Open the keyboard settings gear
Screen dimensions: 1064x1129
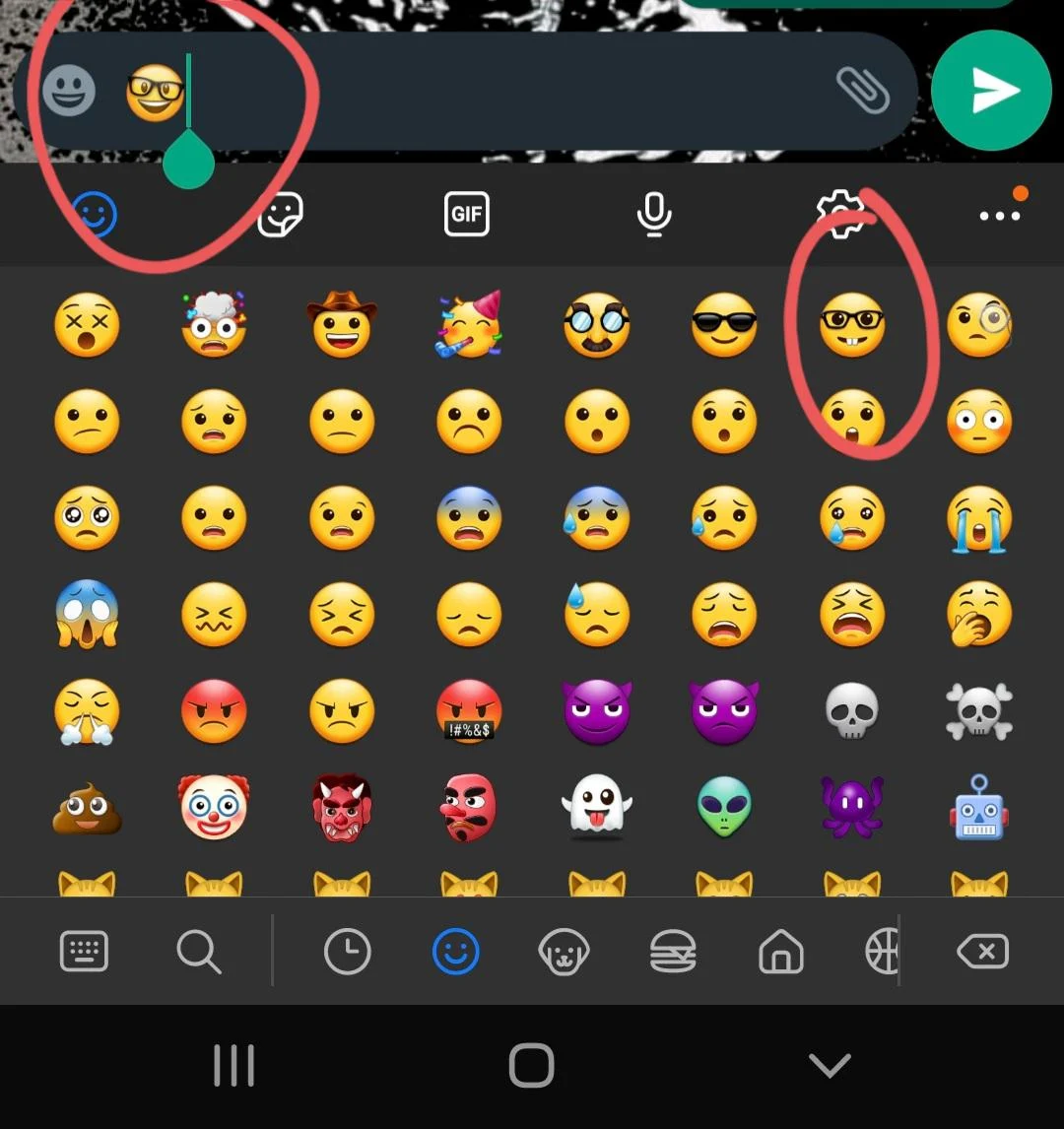[x=842, y=215]
